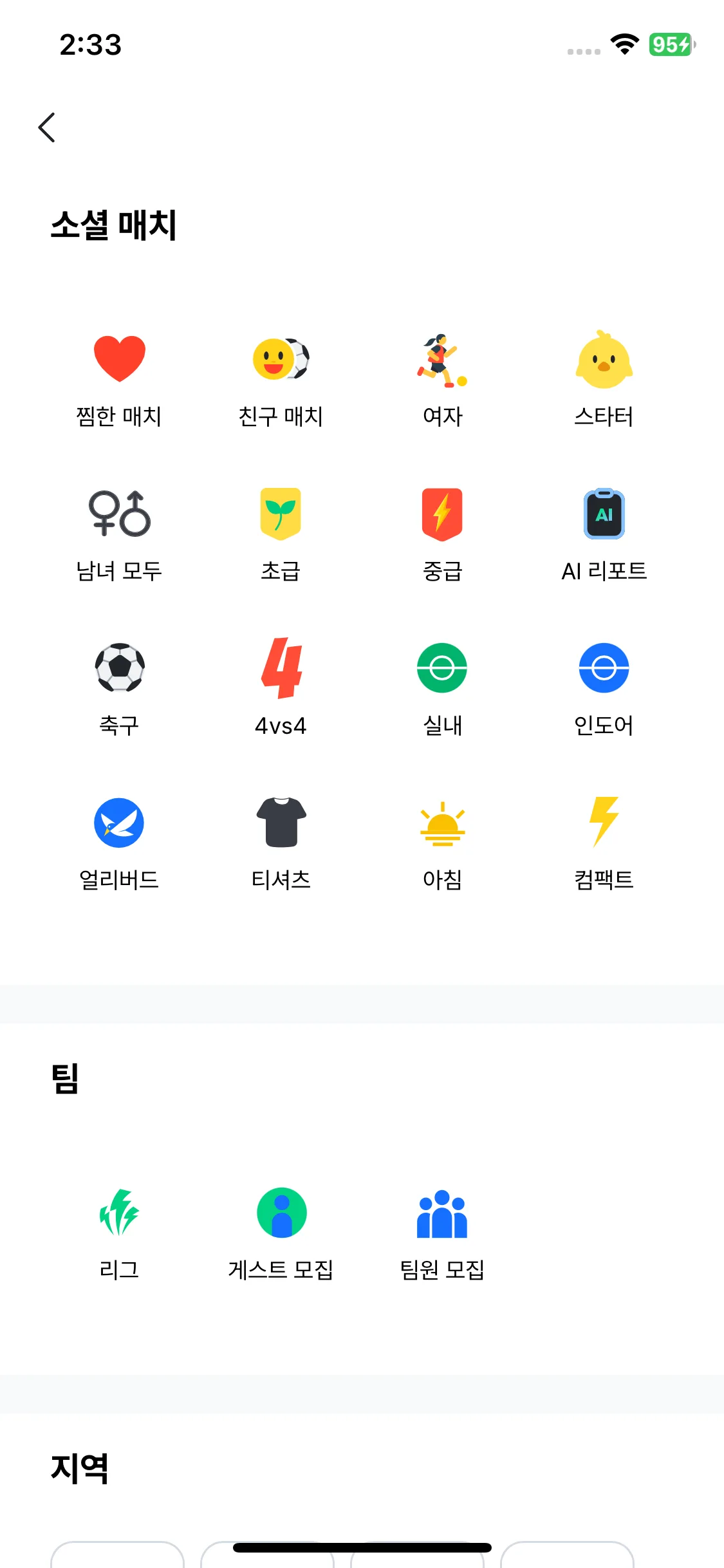Viewport: 724px width, 1568px height.
Task: Select the 인도어 category
Action: [x=604, y=689]
